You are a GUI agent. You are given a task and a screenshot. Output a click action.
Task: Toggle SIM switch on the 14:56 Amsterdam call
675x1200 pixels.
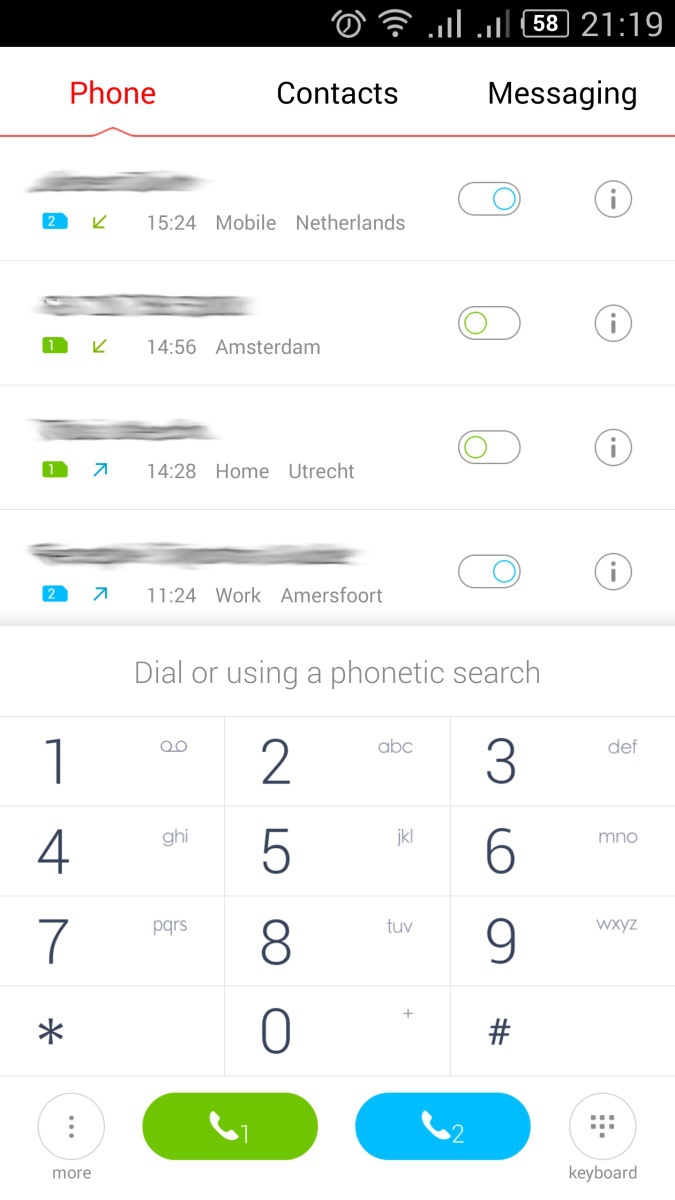489,323
